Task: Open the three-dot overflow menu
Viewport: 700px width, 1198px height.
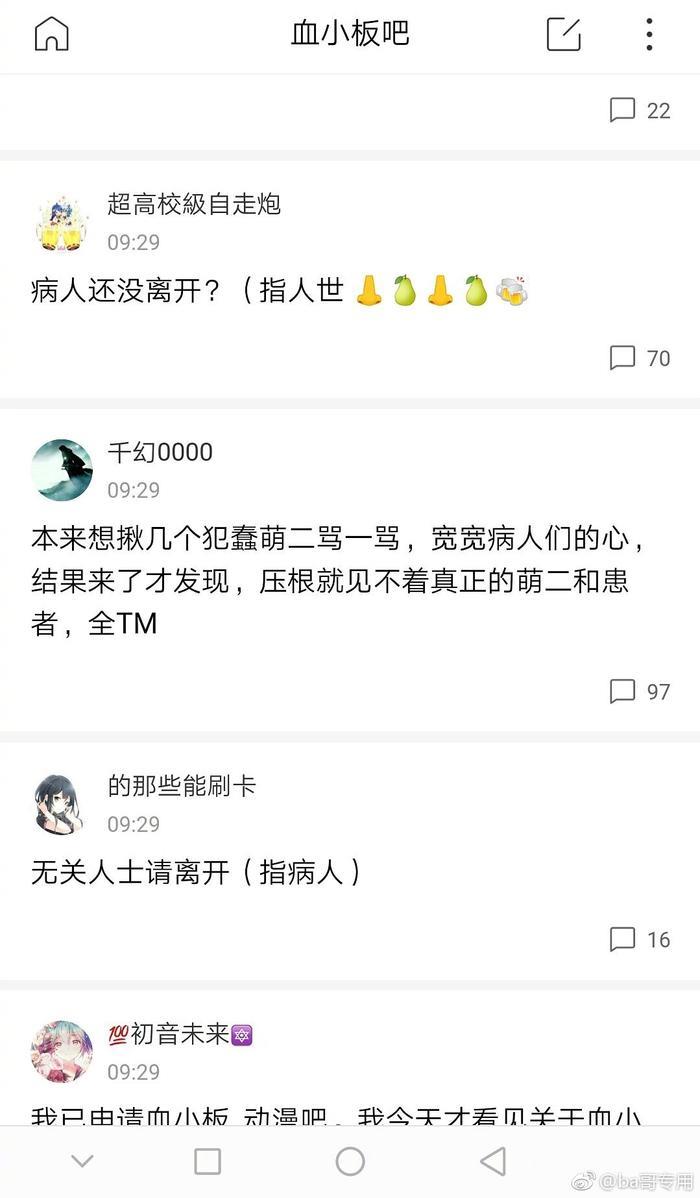Action: (x=649, y=34)
